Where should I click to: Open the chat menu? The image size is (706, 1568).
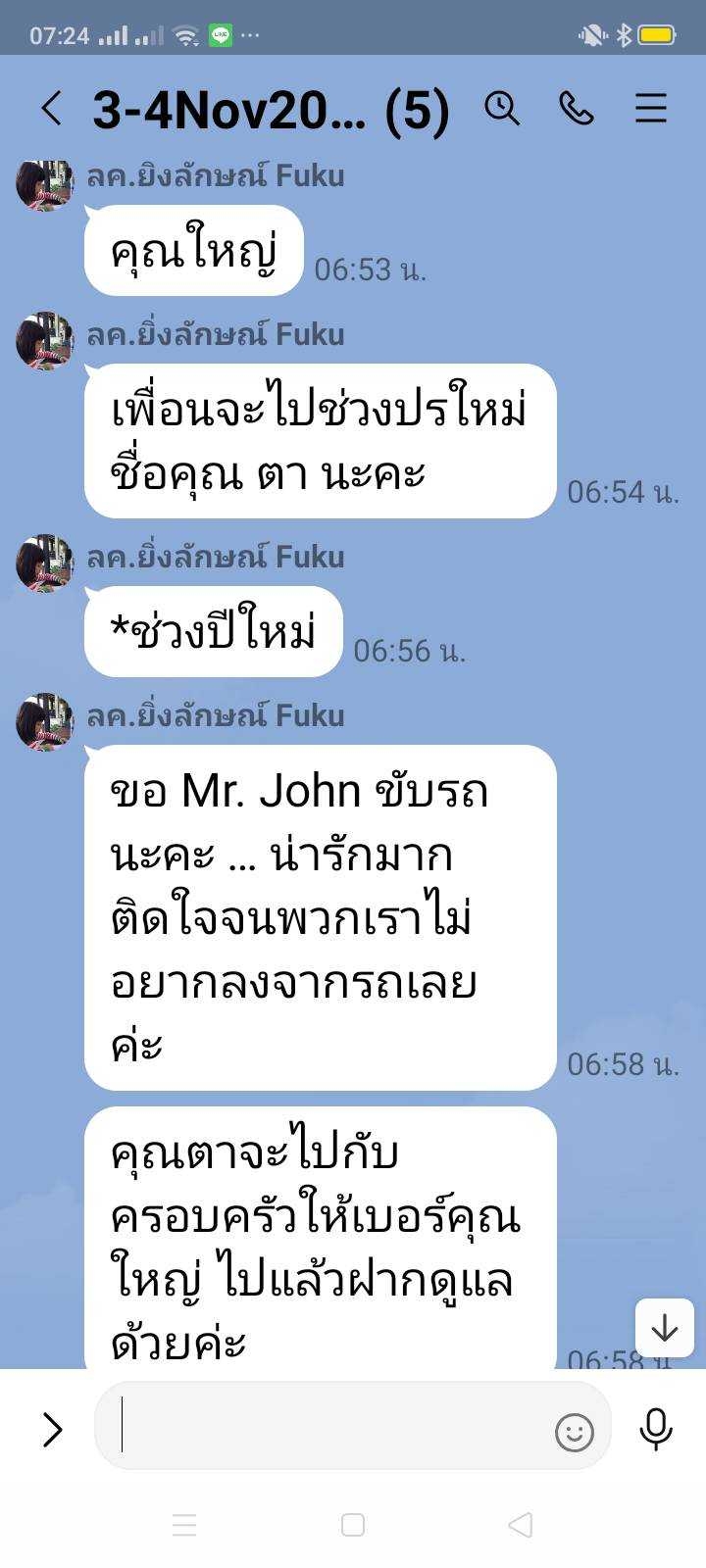tap(651, 108)
